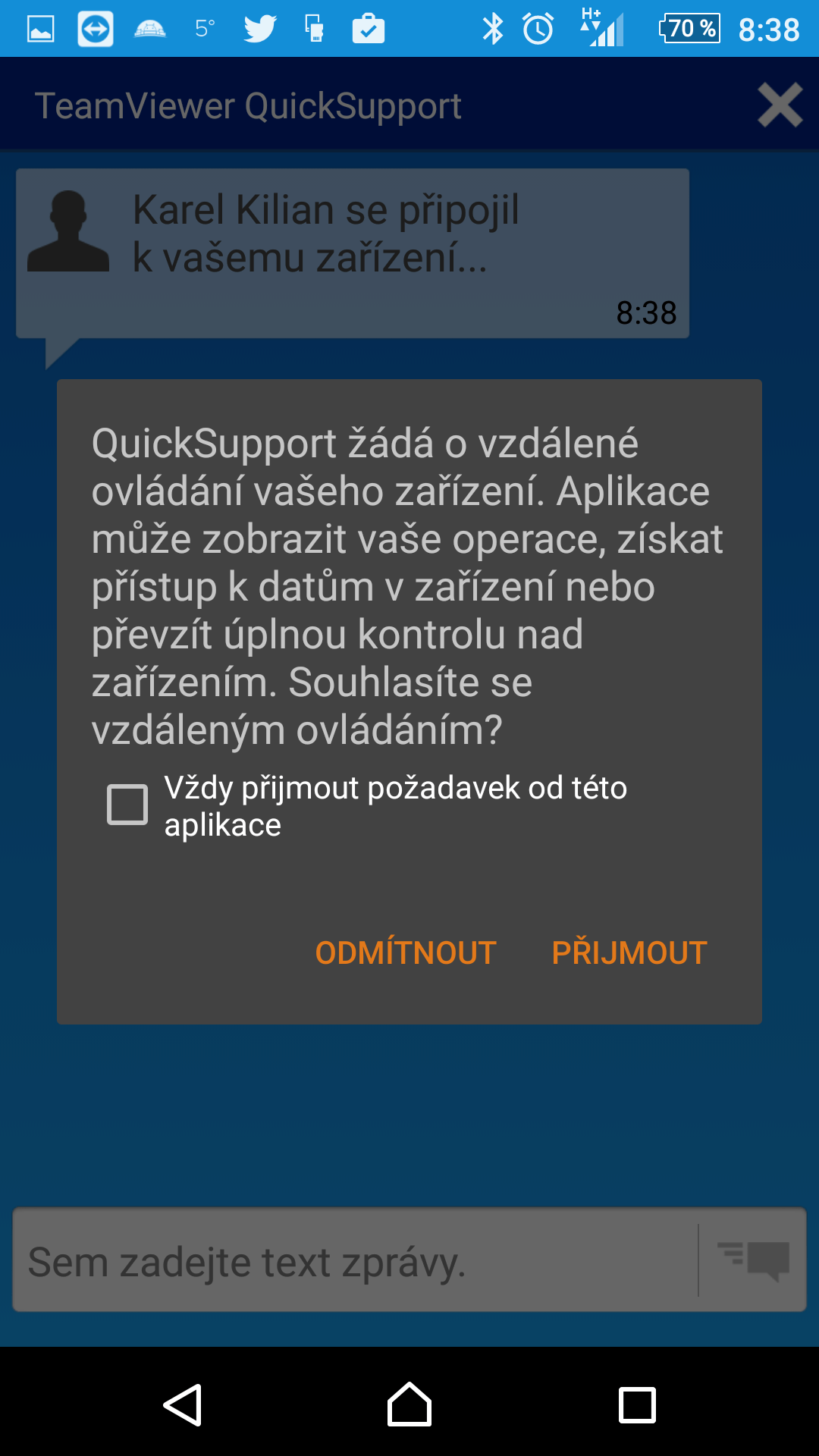Viewport: 819px width, 1456px height.
Task: Decline the request with ODMÍTNOUT
Action: [x=406, y=952]
